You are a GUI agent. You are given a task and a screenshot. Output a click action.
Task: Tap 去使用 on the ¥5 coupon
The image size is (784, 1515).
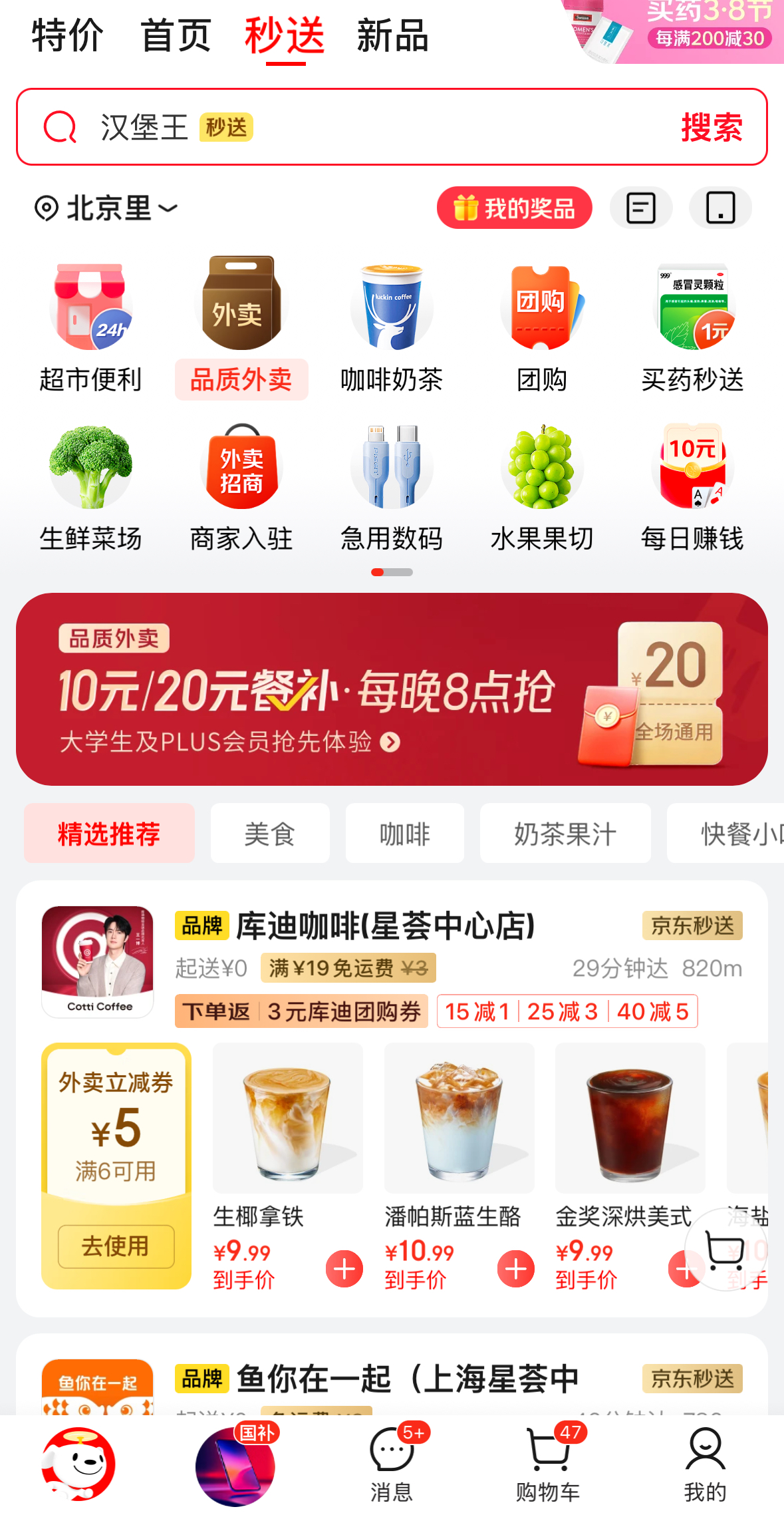(116, 1246)
